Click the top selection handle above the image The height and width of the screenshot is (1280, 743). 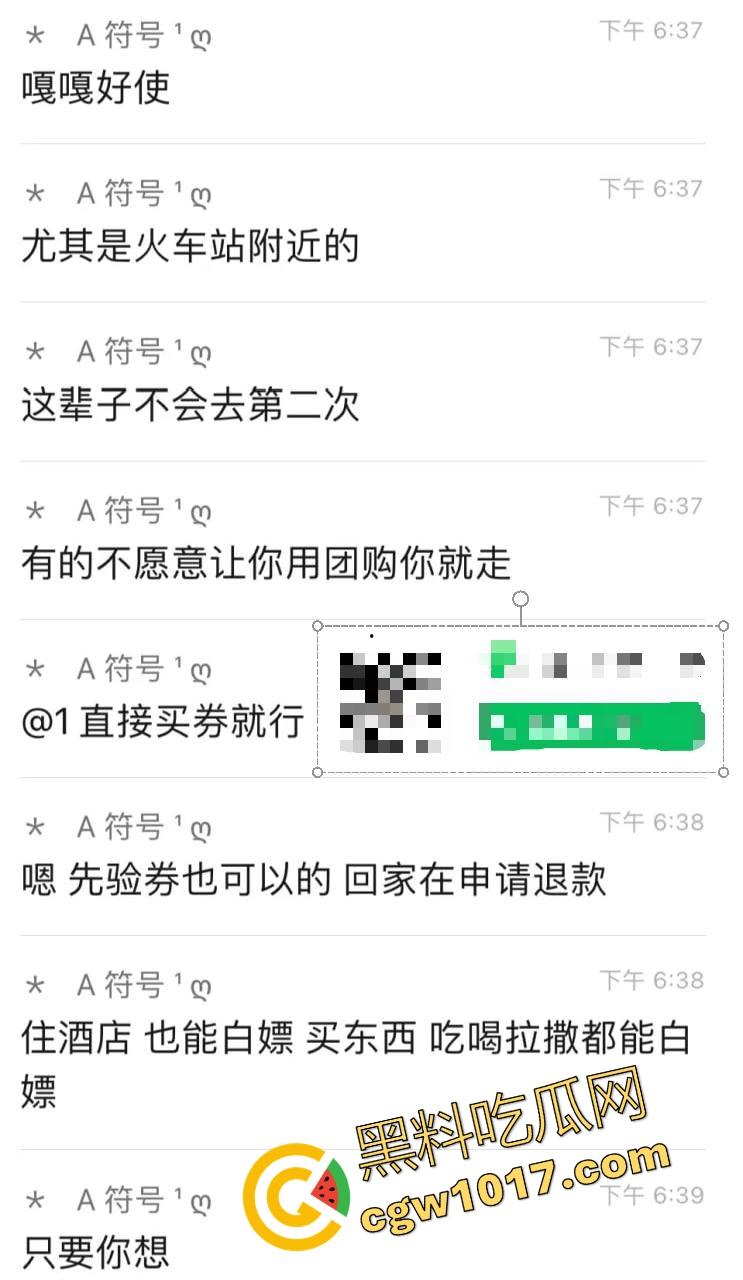coord(519,600)
